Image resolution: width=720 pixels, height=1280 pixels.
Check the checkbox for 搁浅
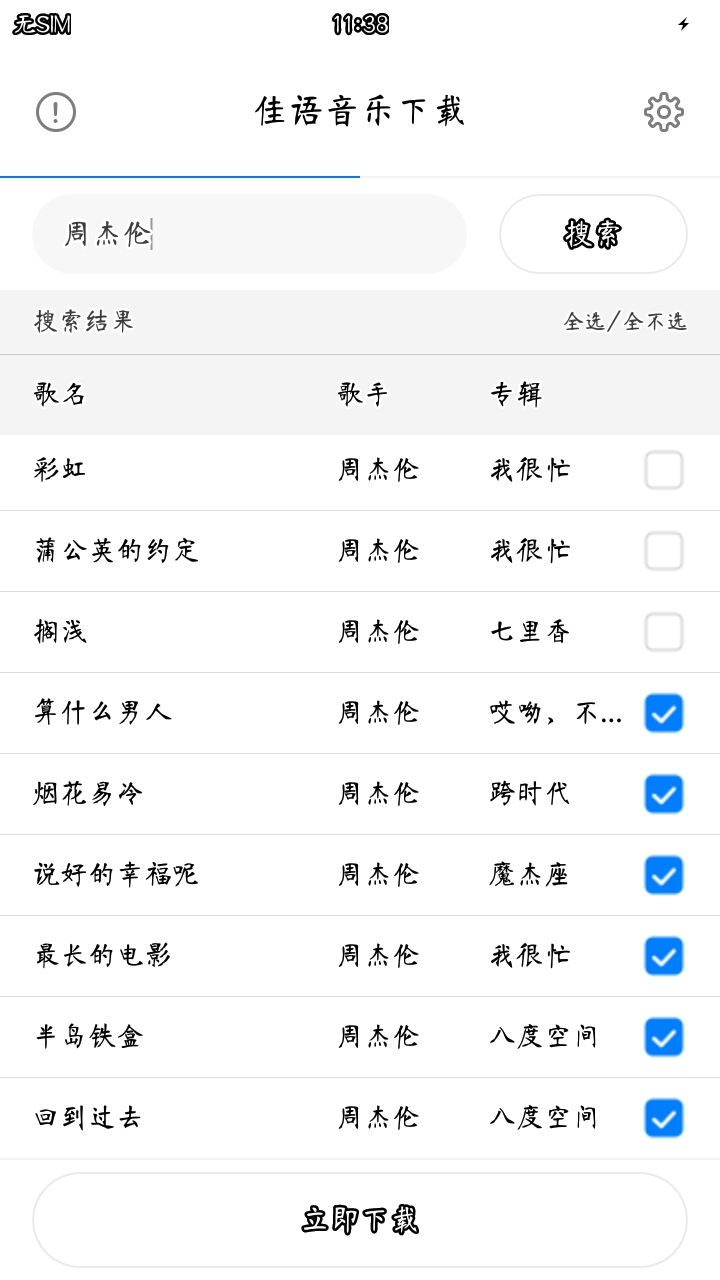663,632
